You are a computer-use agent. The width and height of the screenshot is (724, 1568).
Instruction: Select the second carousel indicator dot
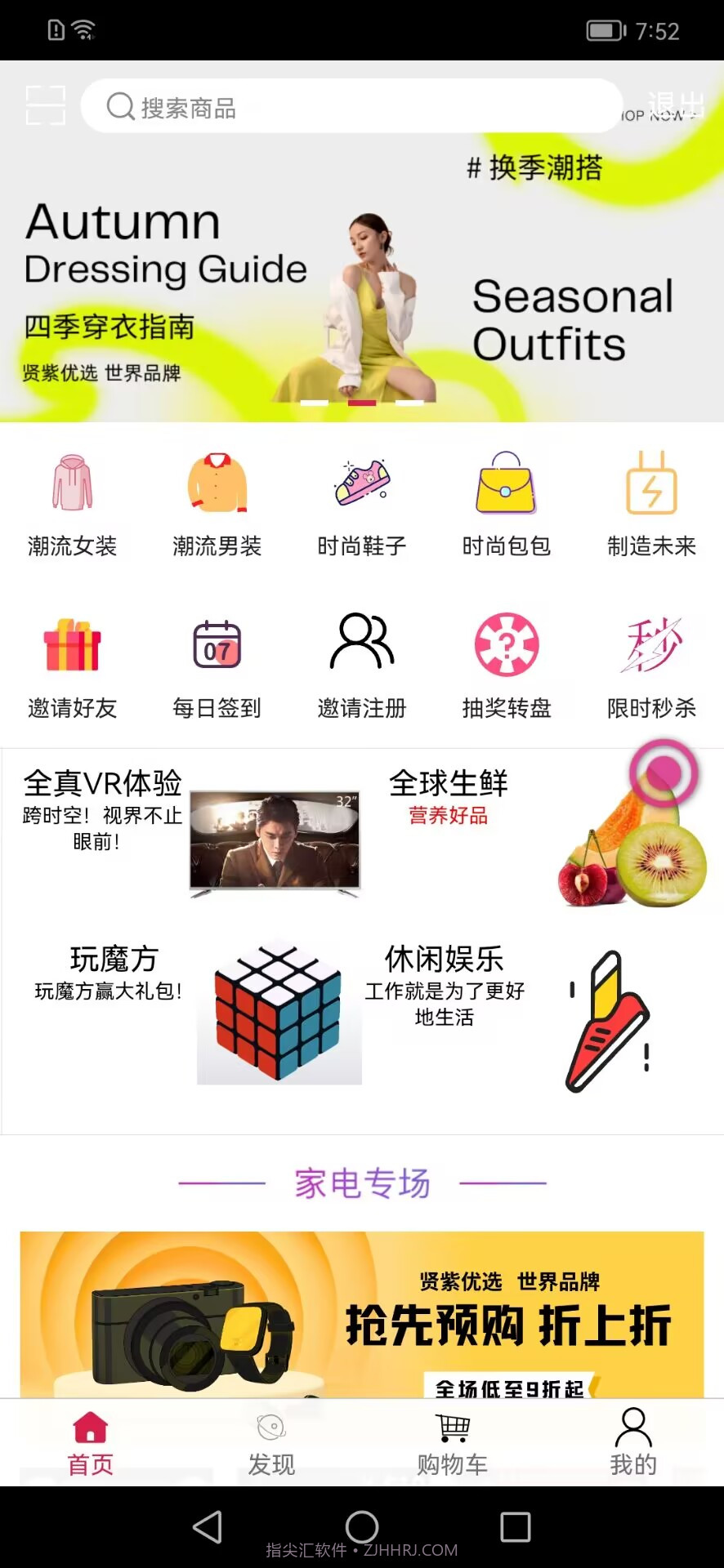click(x=362, y=403)
